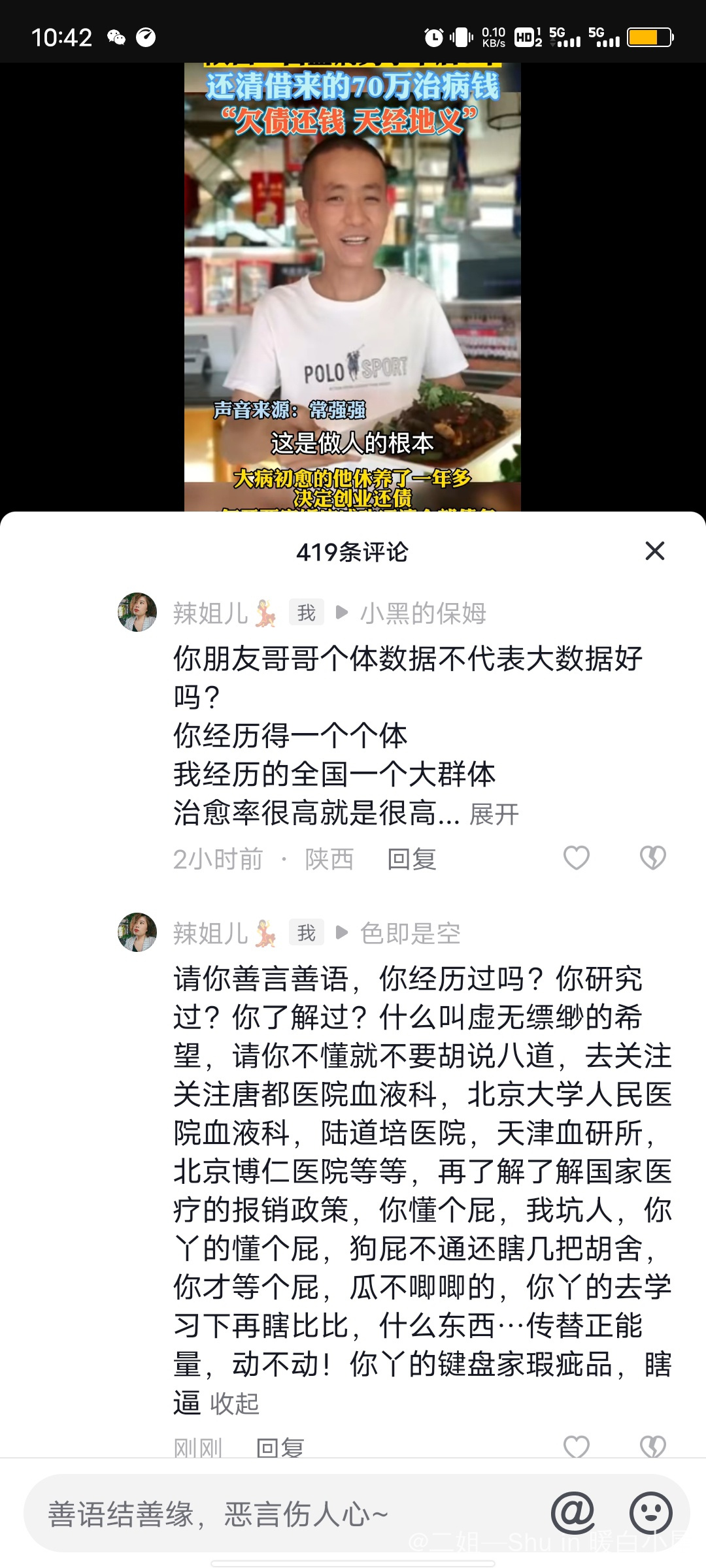Like the comment replying to 色即是空
Image resolution: width=706 pixels, height=1568 pixels.
(576, 1446)
